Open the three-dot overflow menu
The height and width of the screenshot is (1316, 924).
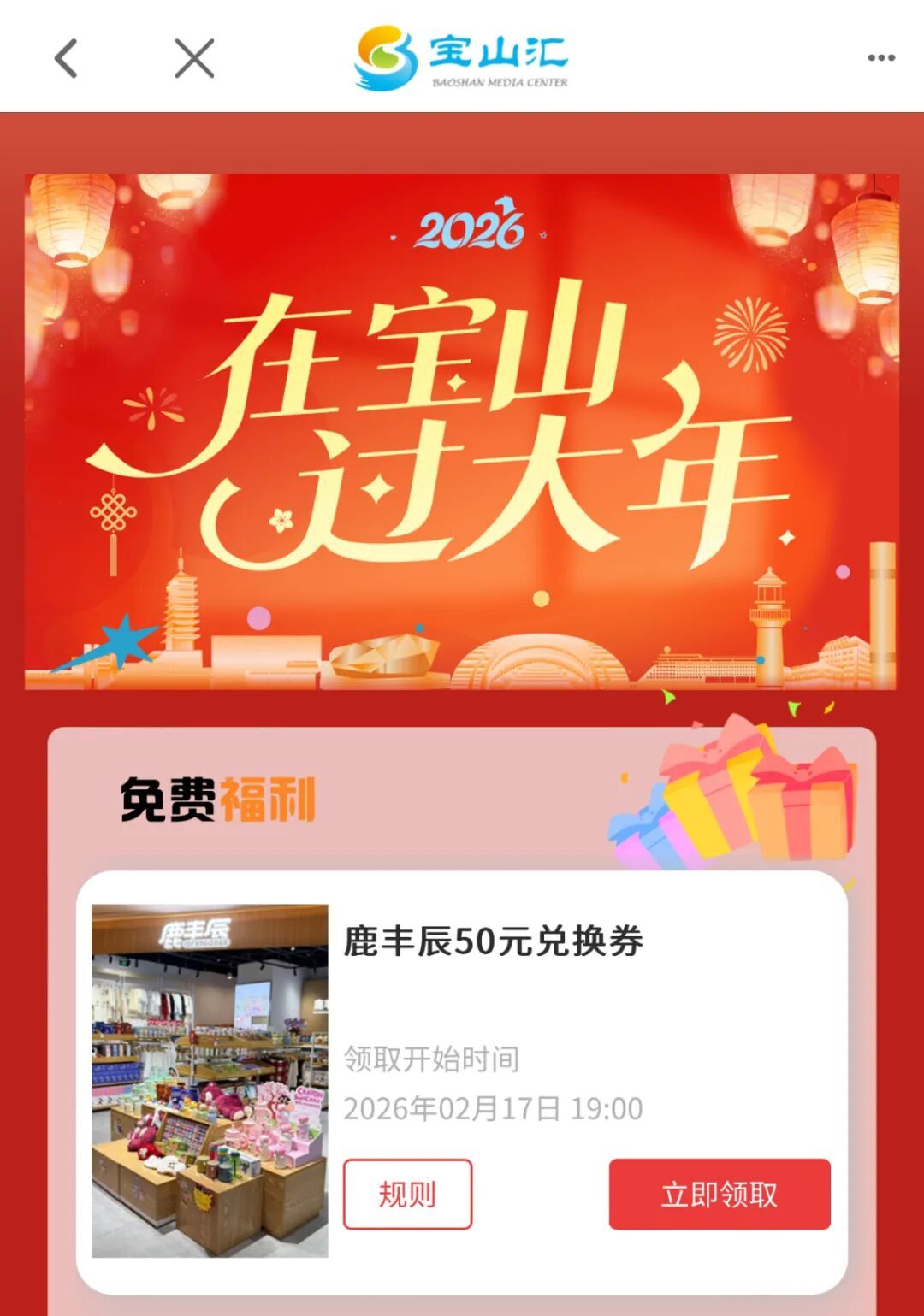(880, 58)
